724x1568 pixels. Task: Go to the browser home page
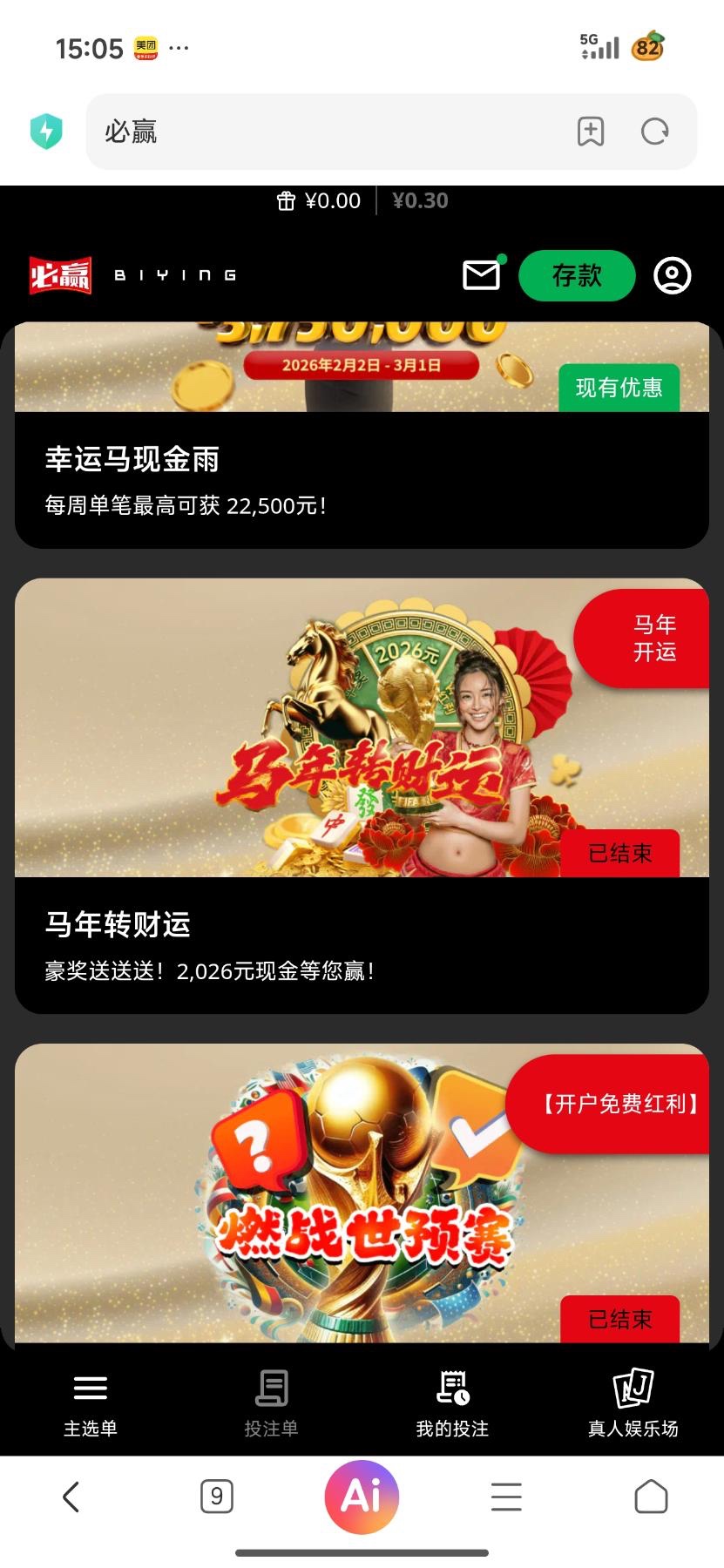click(x=651, y=1497)
